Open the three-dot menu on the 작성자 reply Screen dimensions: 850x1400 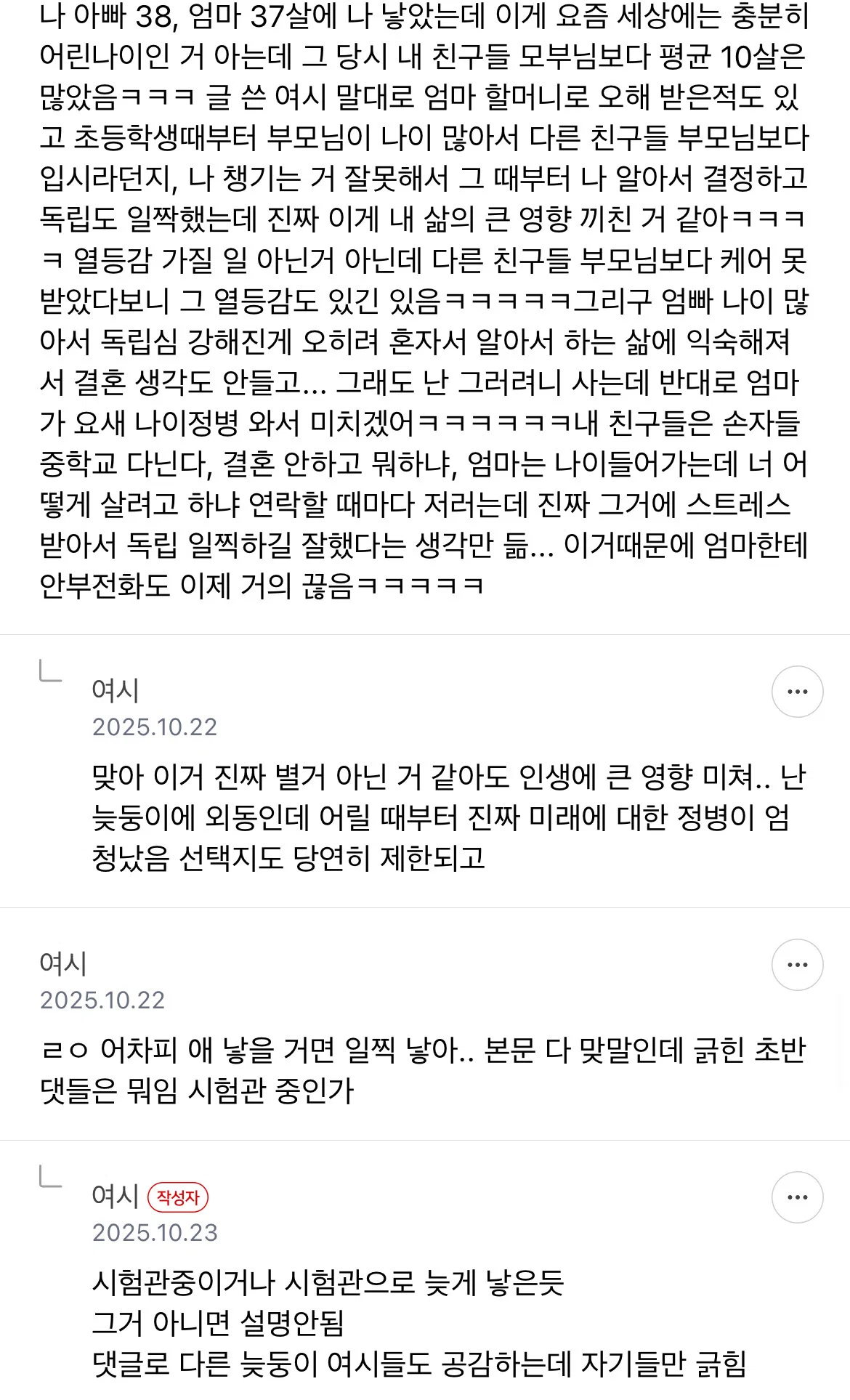[797, 1197]
